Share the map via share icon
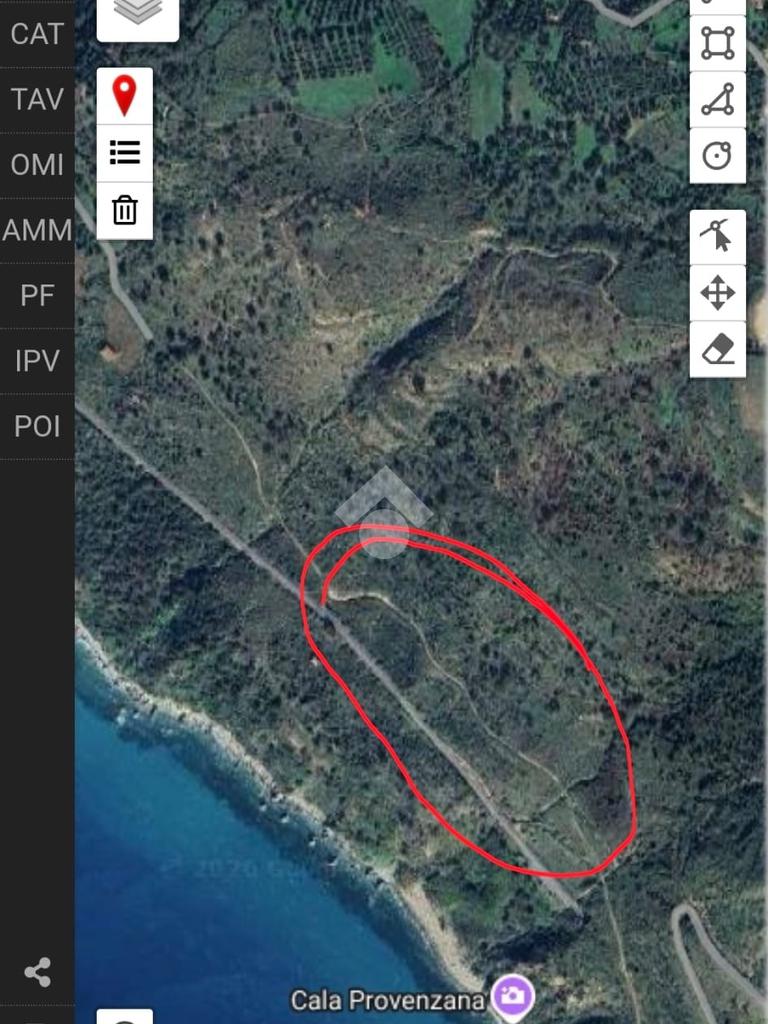This screenshot has height=1024, width=768. click(x=37, y=972)
